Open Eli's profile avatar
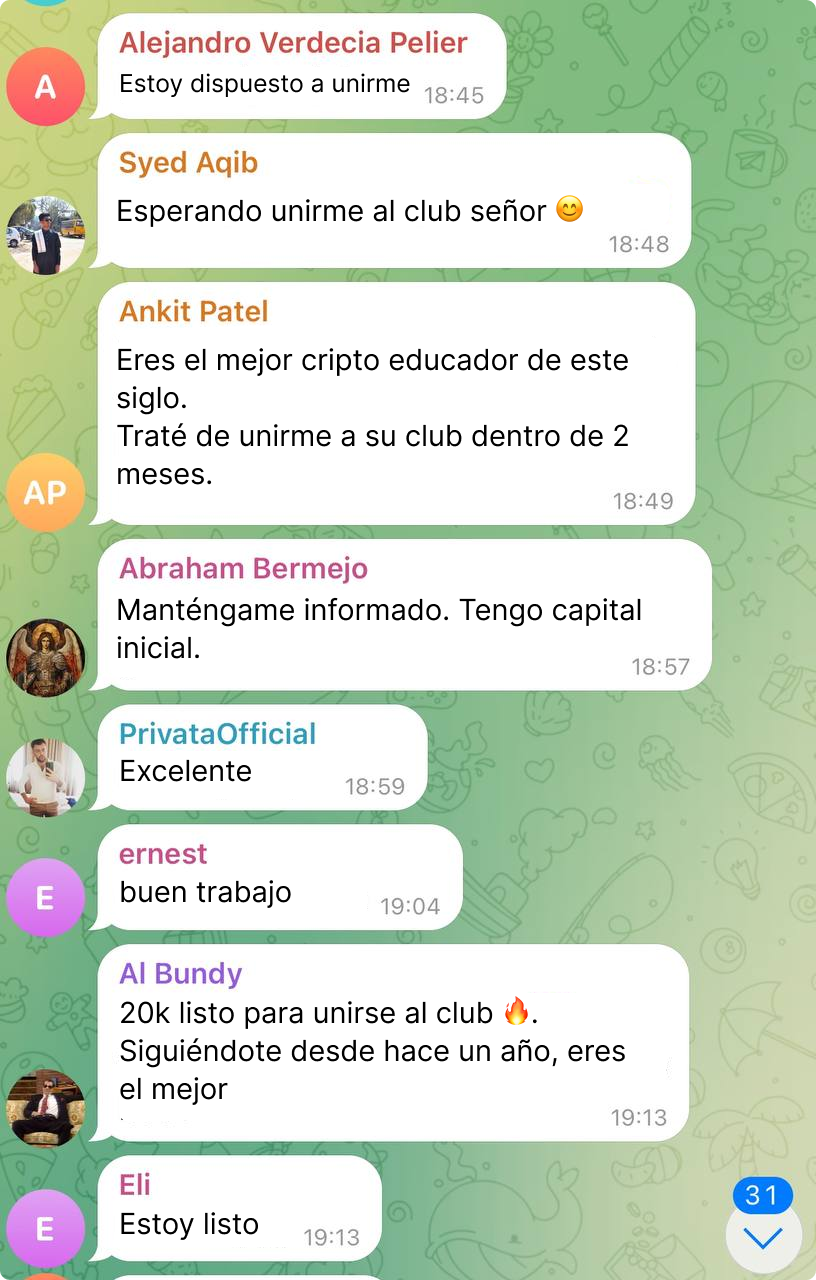816x1280 pixels. [45, 1228]
